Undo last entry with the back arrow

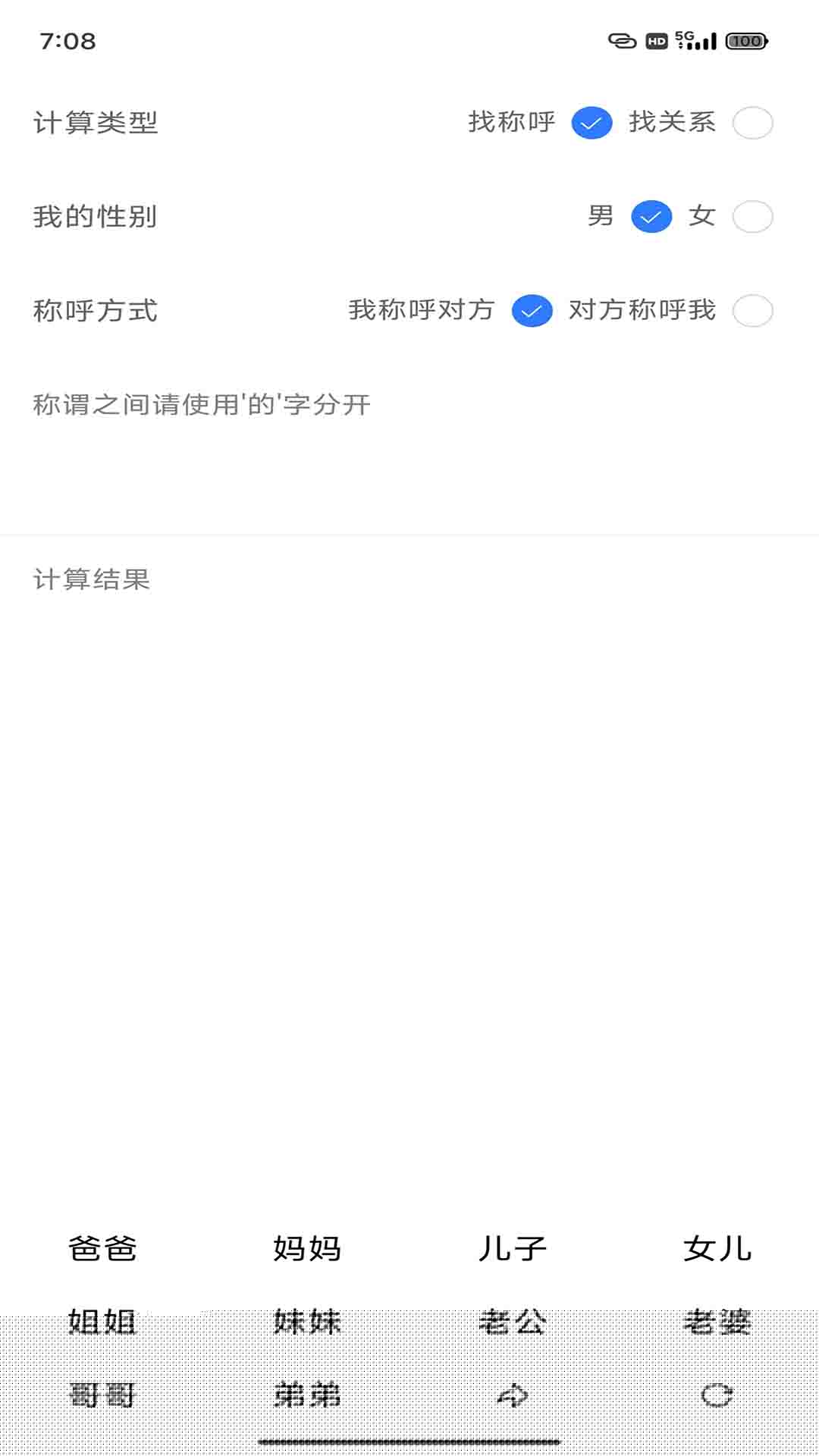pos(512,1395)
